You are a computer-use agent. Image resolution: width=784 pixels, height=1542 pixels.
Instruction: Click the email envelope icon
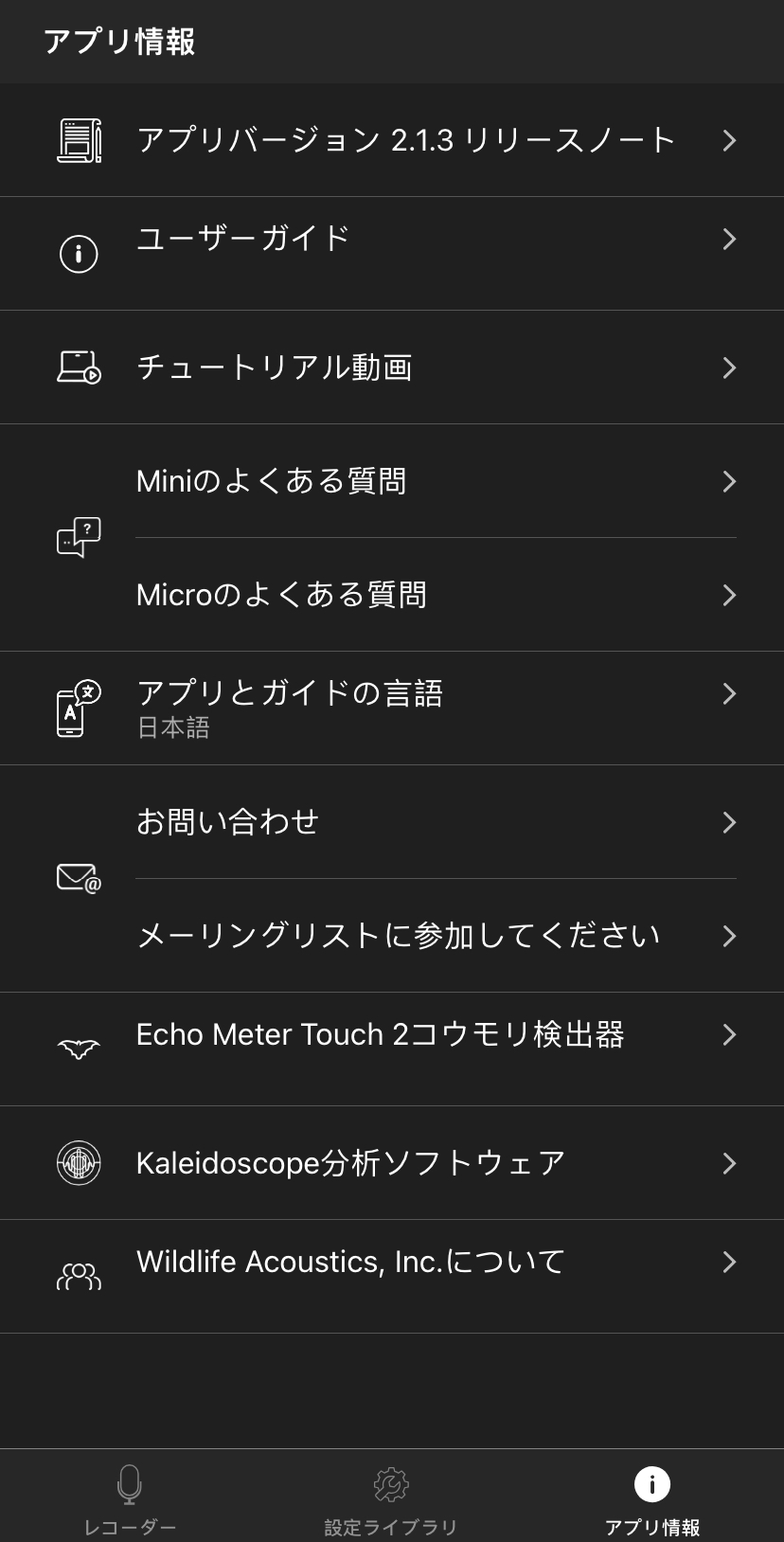tap(80, 878)
